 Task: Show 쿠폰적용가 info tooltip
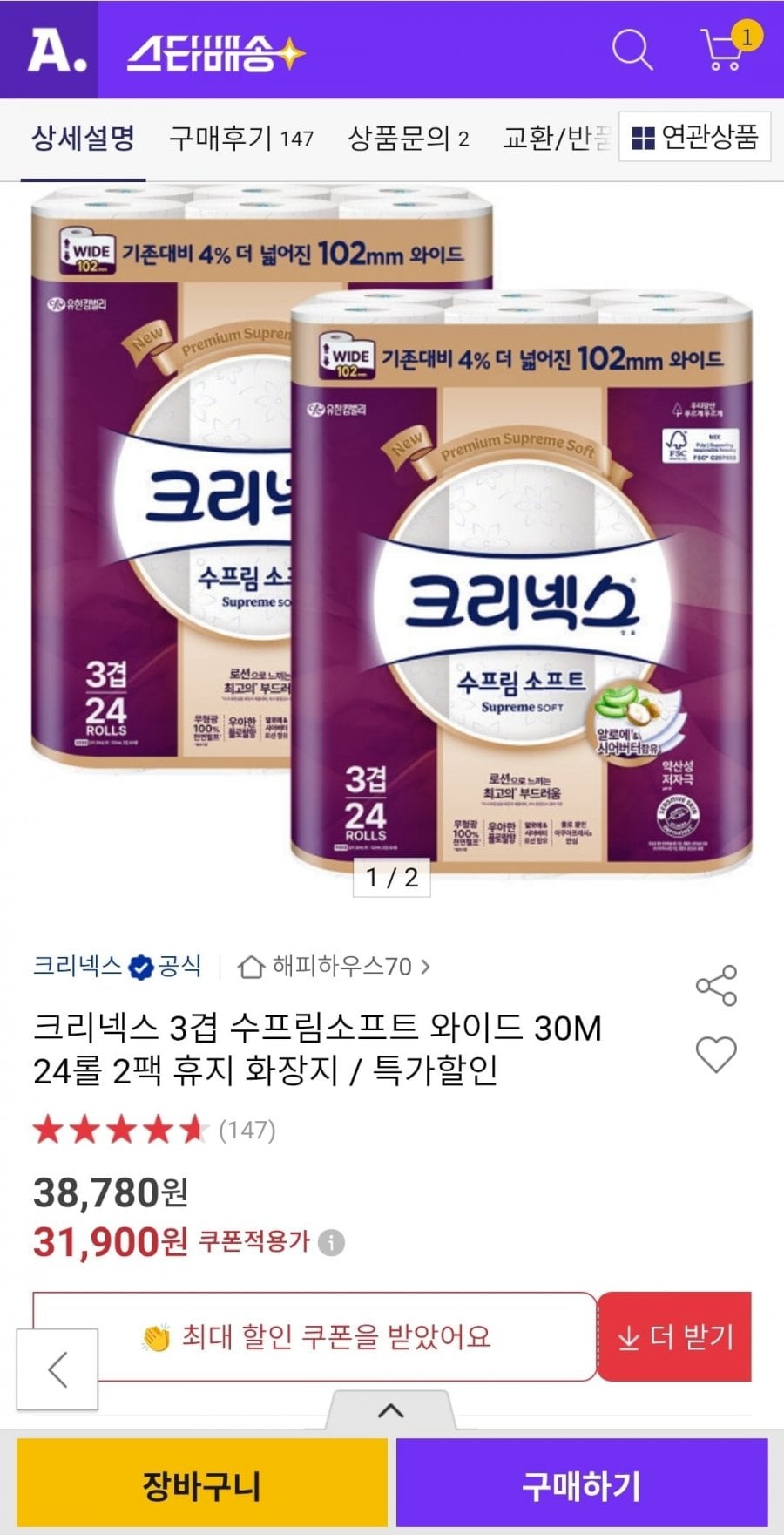tap(331, 1242)
